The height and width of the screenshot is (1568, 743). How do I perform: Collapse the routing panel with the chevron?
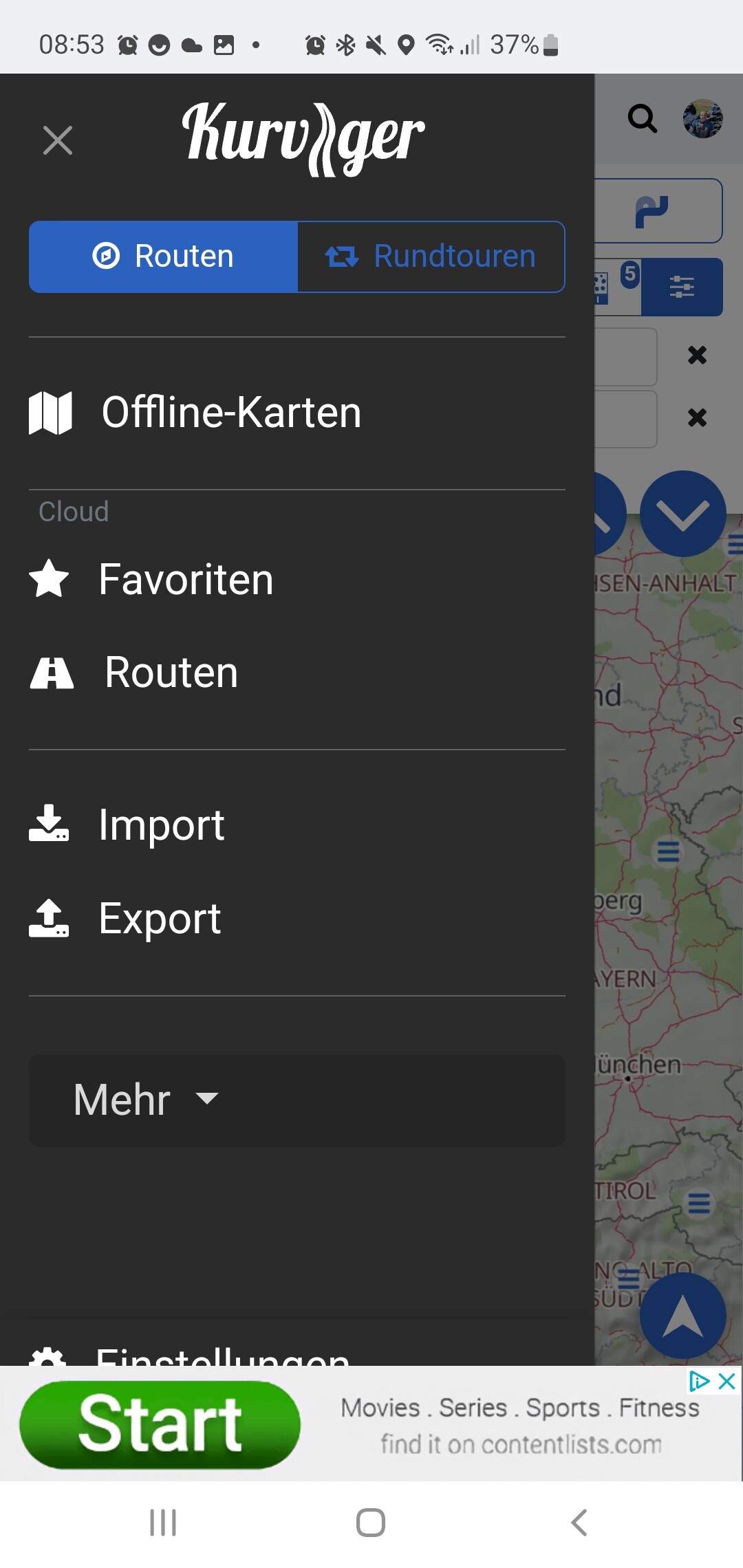tap(682, 514)
